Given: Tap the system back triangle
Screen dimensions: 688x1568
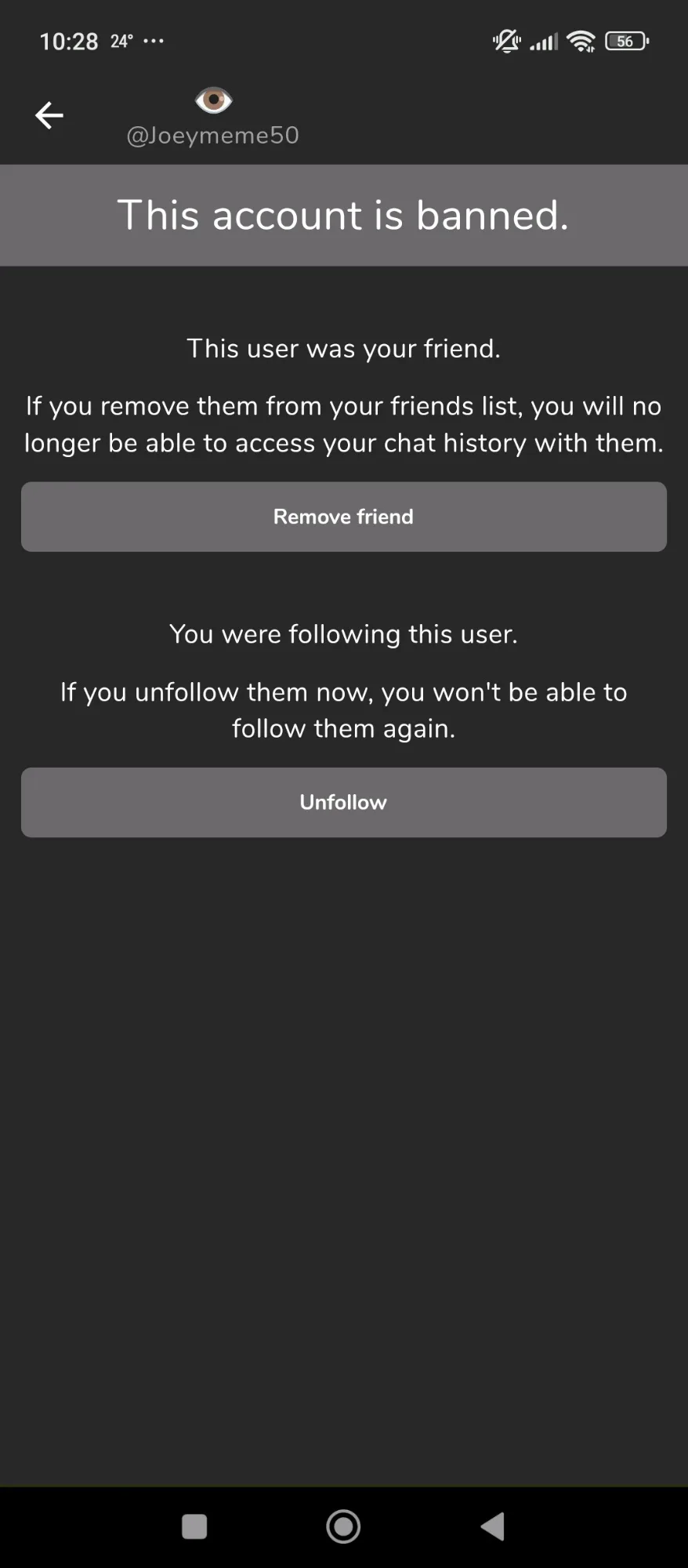Looking at the screenshot, I should pyautogui.click(x=492, y=1526).
